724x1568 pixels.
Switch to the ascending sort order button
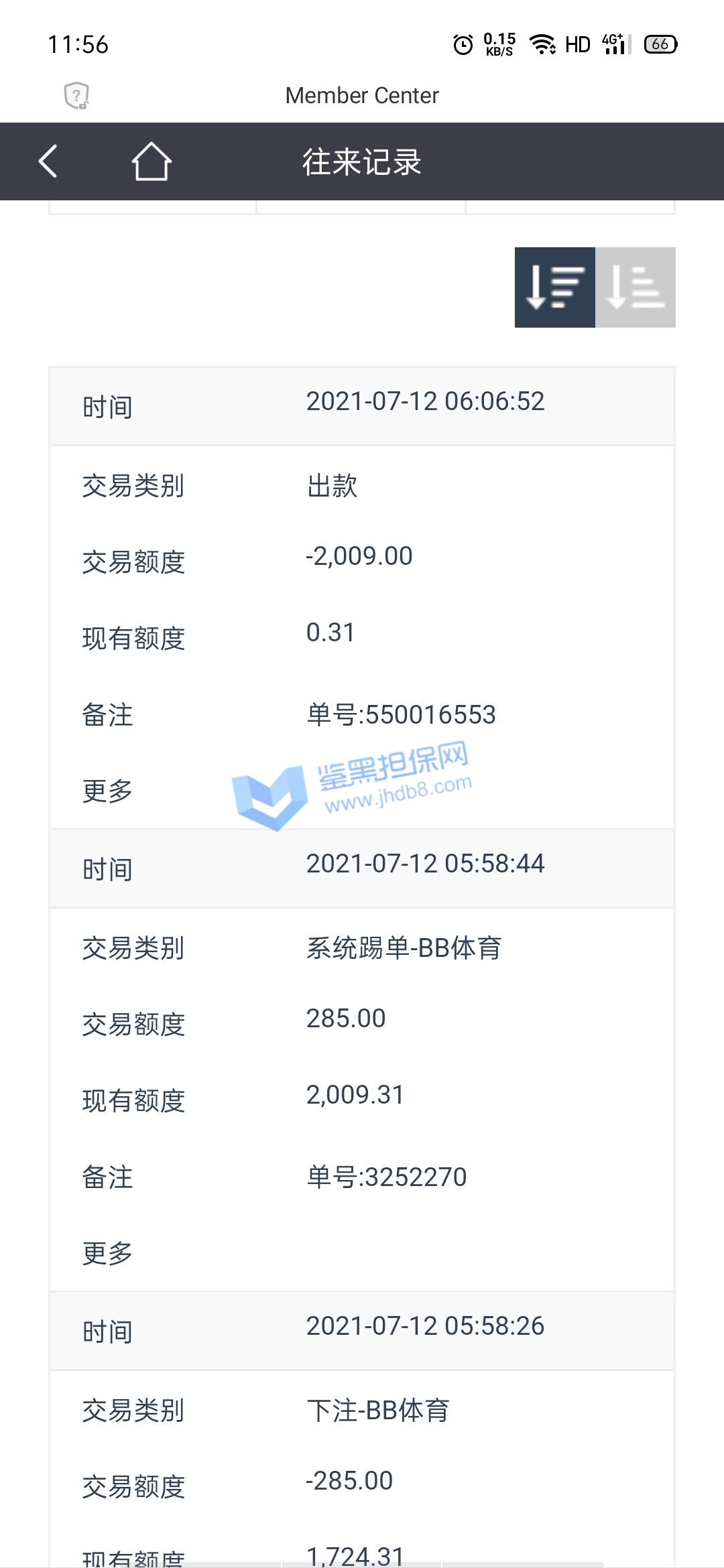click(x=635, y=287)
